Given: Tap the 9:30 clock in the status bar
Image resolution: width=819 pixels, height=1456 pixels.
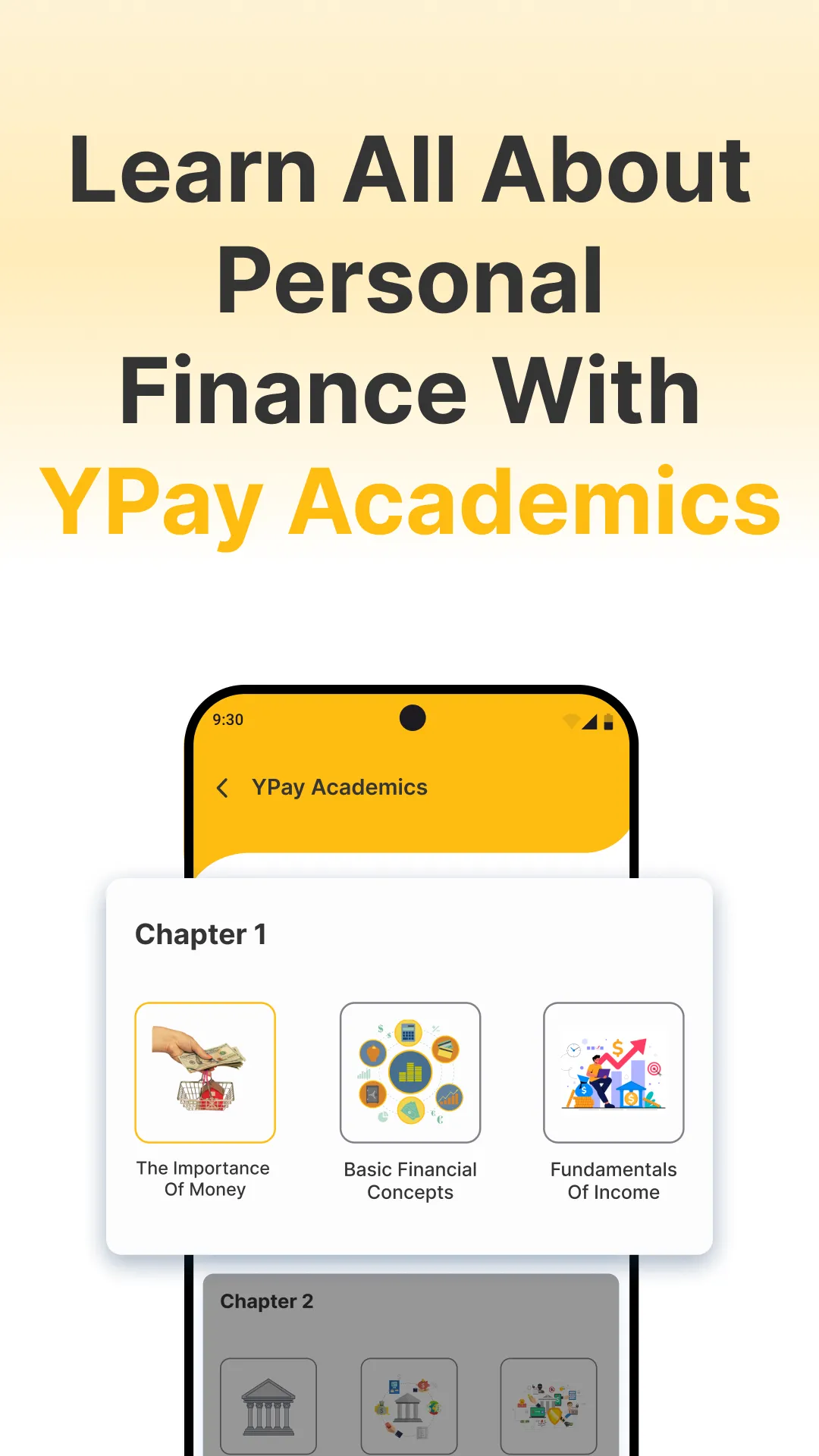Looking at the screenshot, I should (x=226, y=720).
